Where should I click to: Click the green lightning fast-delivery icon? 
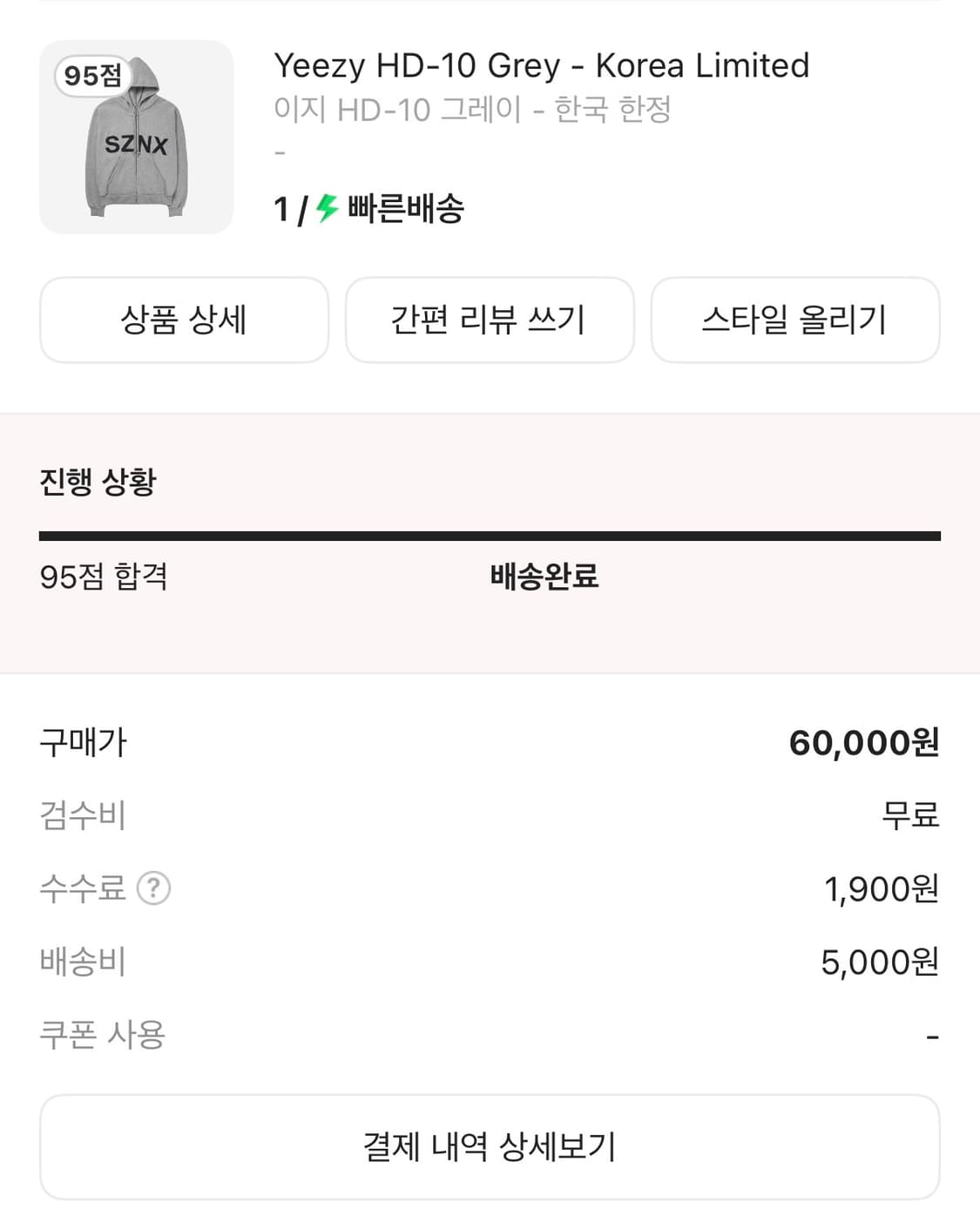click(325, 209)
